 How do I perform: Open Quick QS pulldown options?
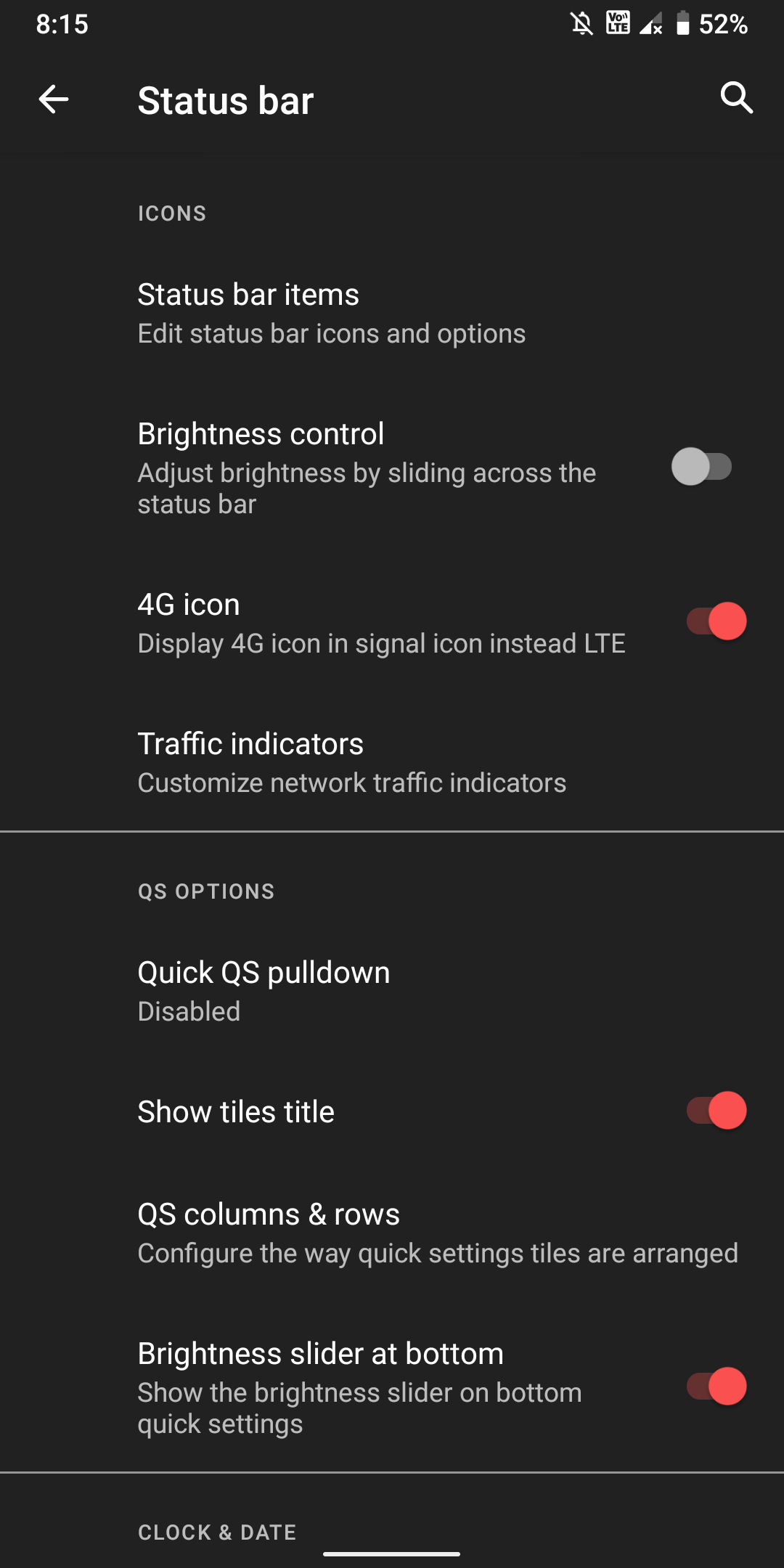point(264,991)
